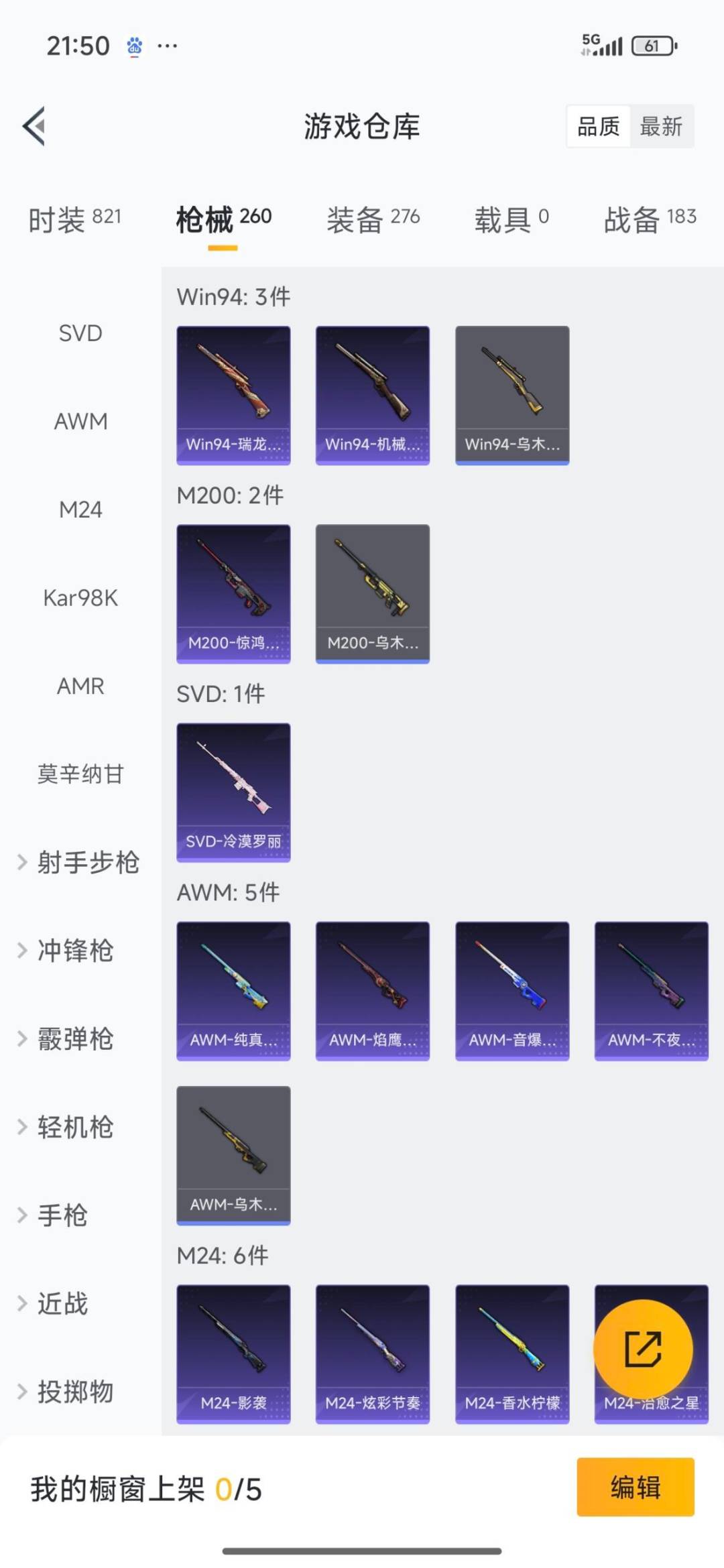Select the Kar98K category in sidebar
The image size is (724, 1568).
80,598
